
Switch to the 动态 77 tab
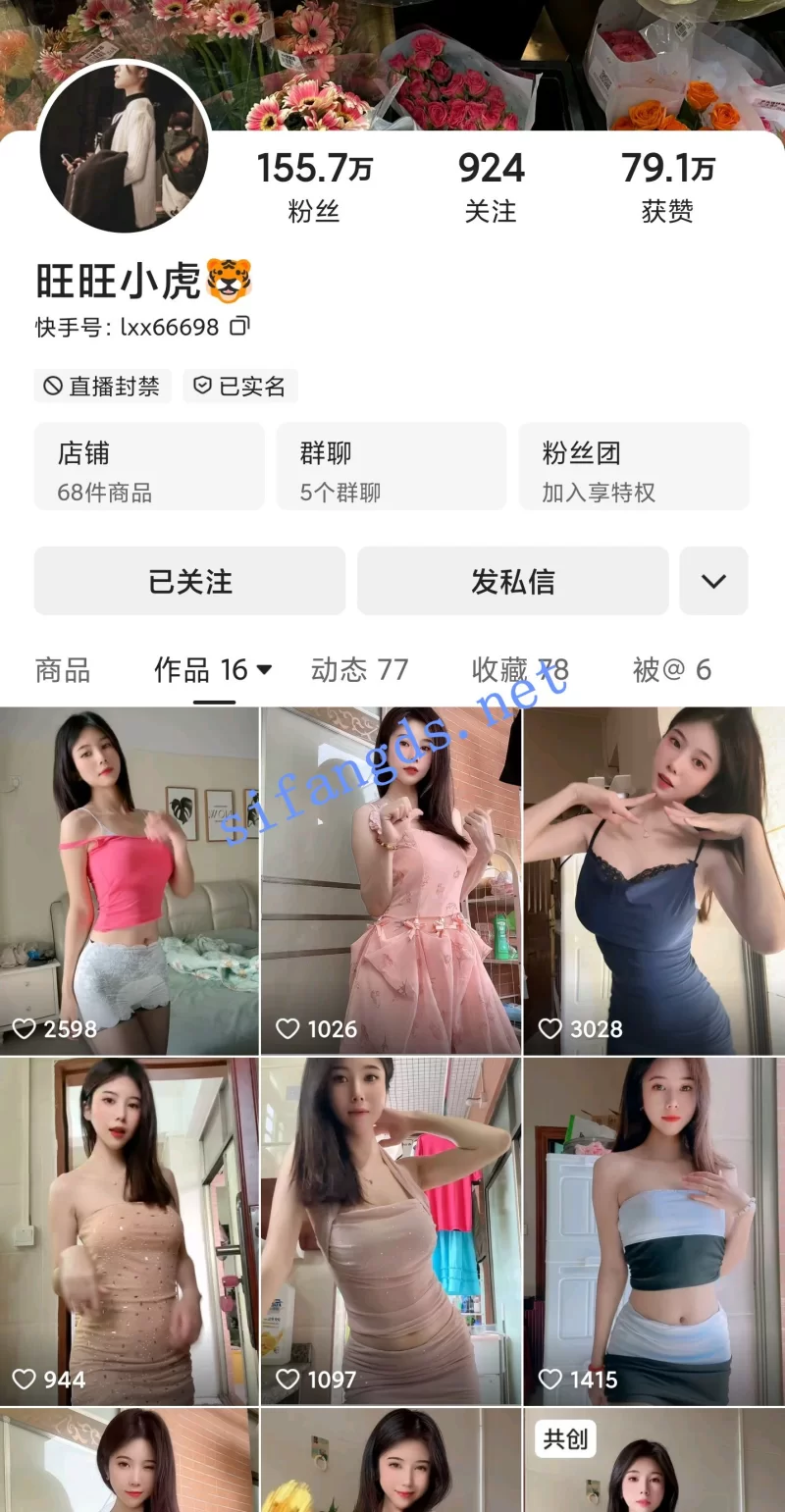[x=359, y=670]
